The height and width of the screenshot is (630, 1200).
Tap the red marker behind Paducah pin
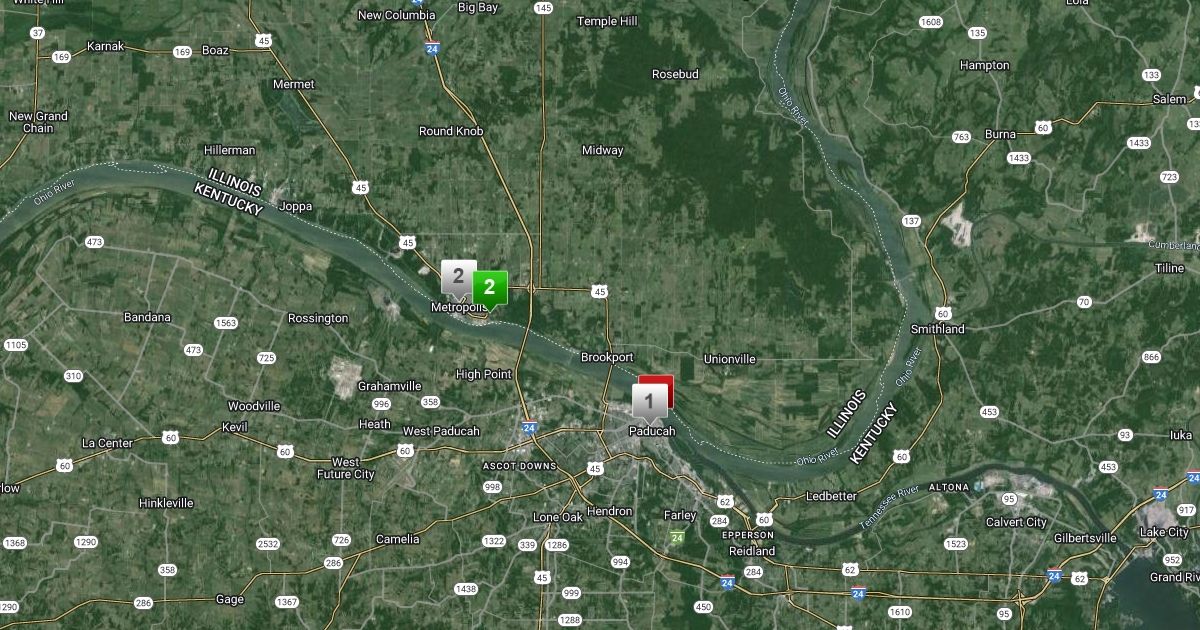point(664,382)
